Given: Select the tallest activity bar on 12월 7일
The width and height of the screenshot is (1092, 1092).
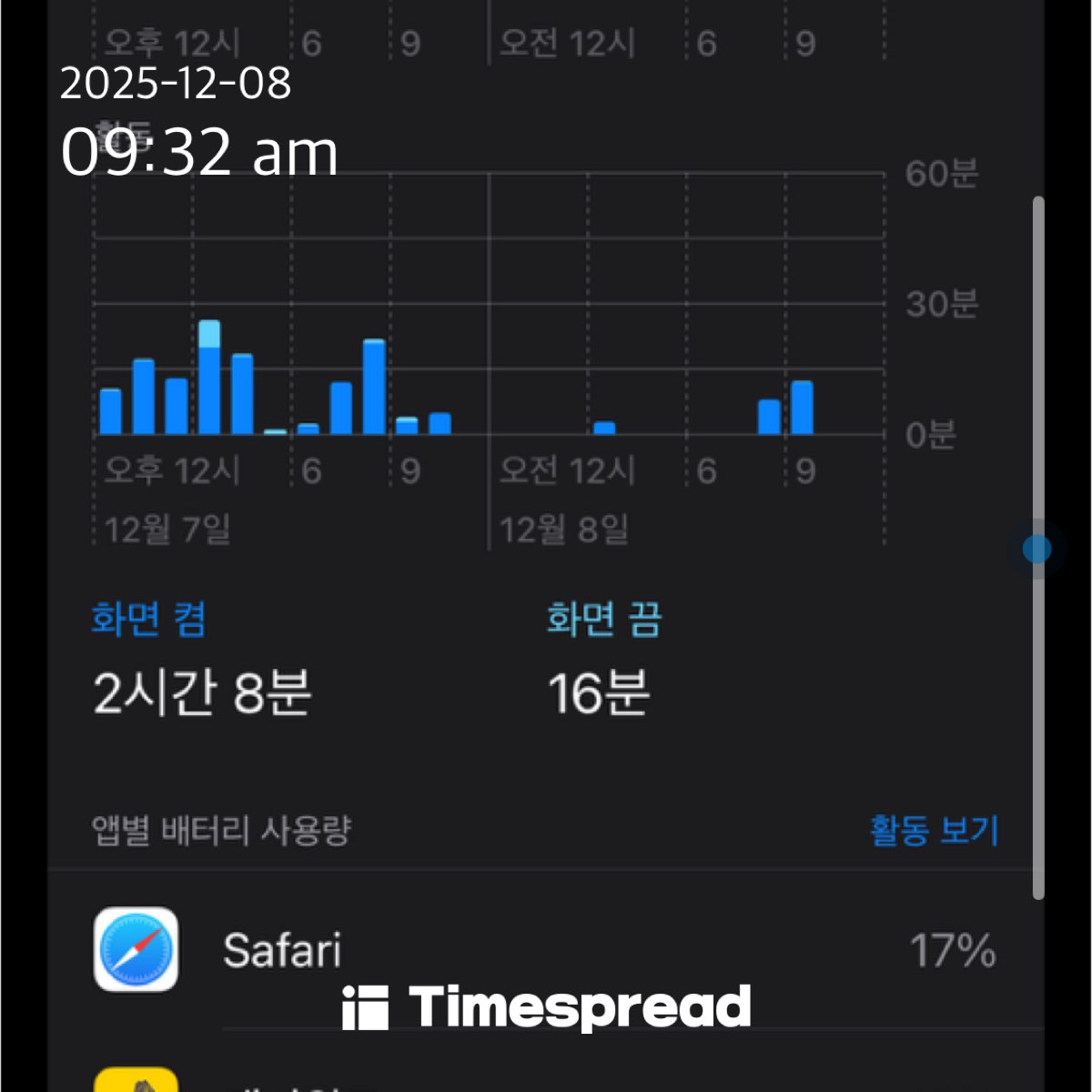Looking at the screenshot, I should coord(209,379).
